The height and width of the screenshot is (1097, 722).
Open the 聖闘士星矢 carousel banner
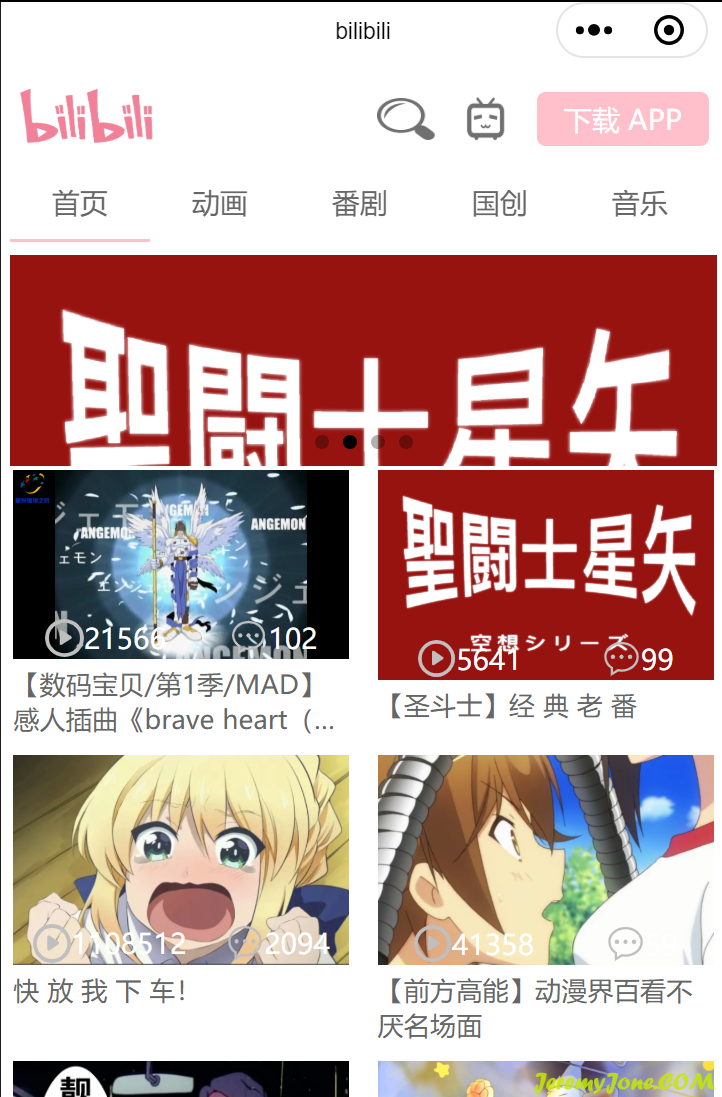point(363,360)
